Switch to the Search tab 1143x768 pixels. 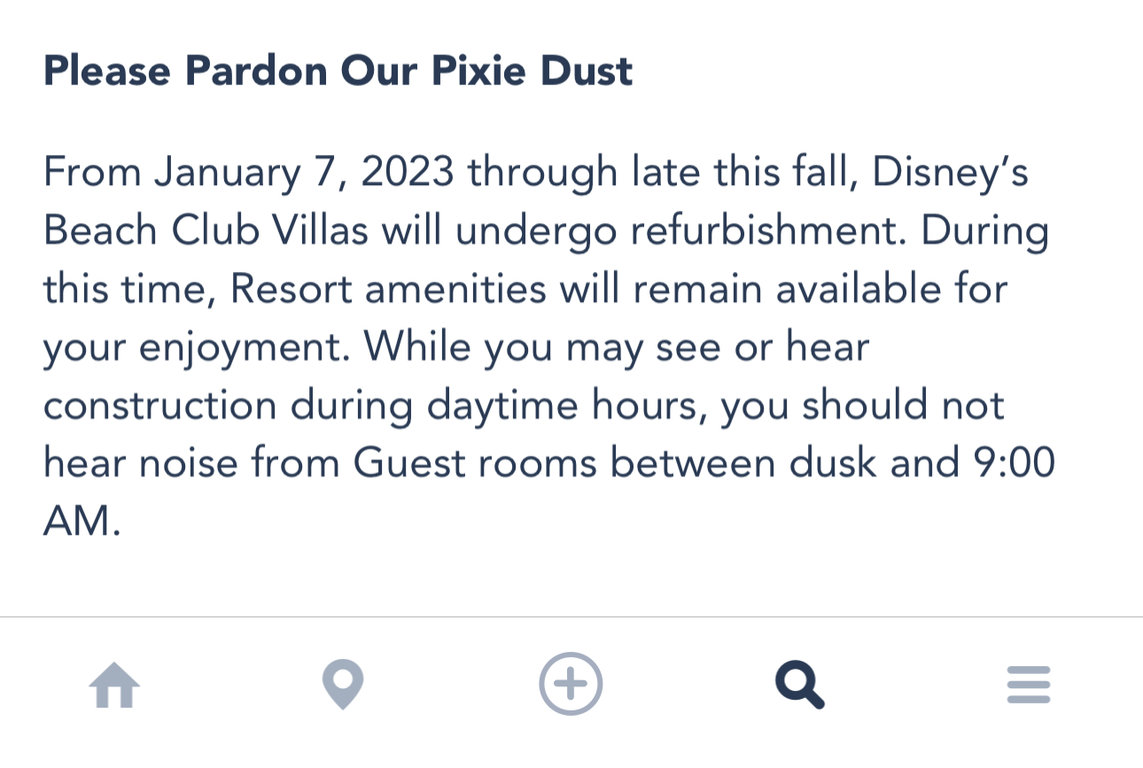[799, 686]
